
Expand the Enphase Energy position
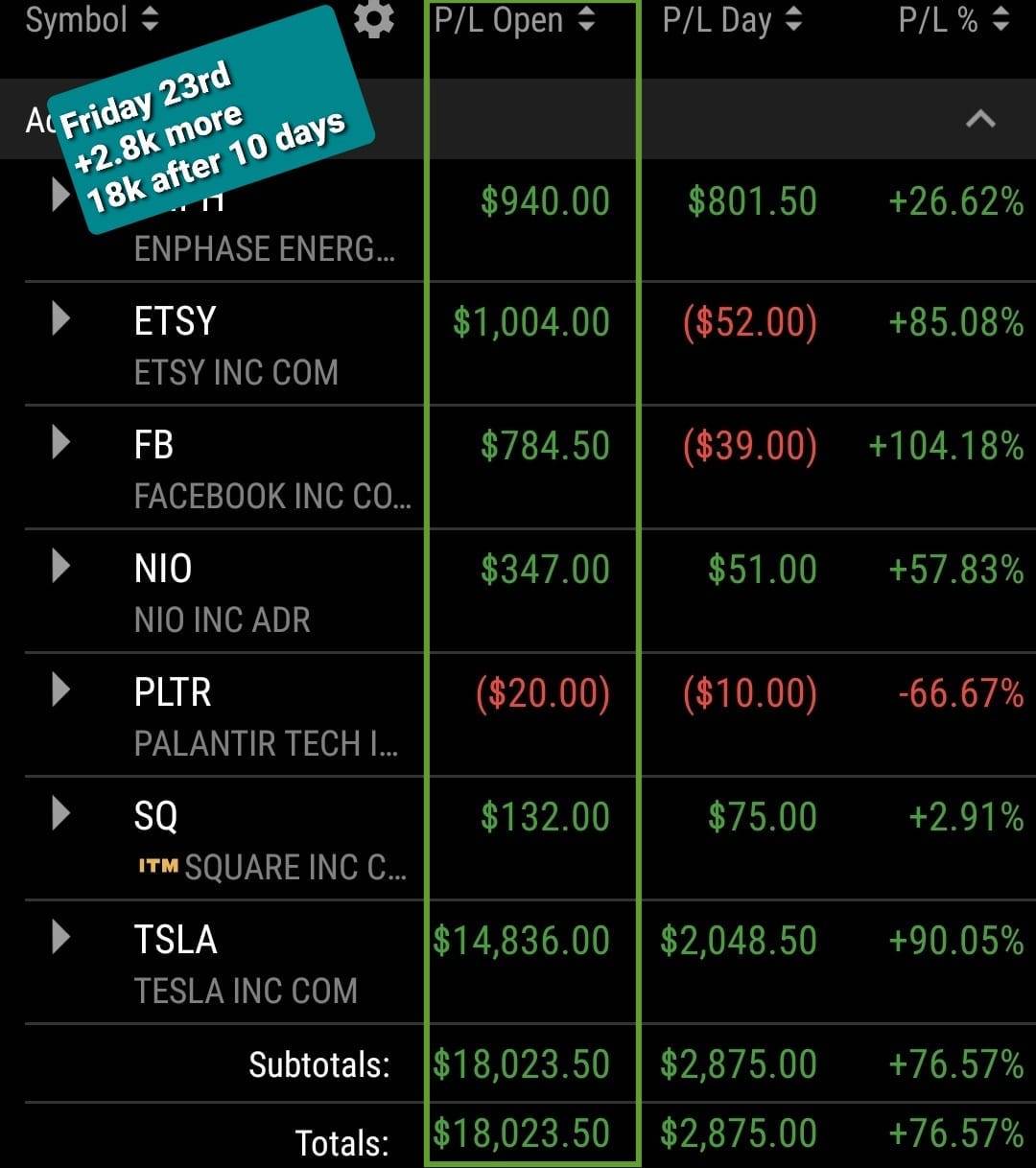click(x=61, y=195)
